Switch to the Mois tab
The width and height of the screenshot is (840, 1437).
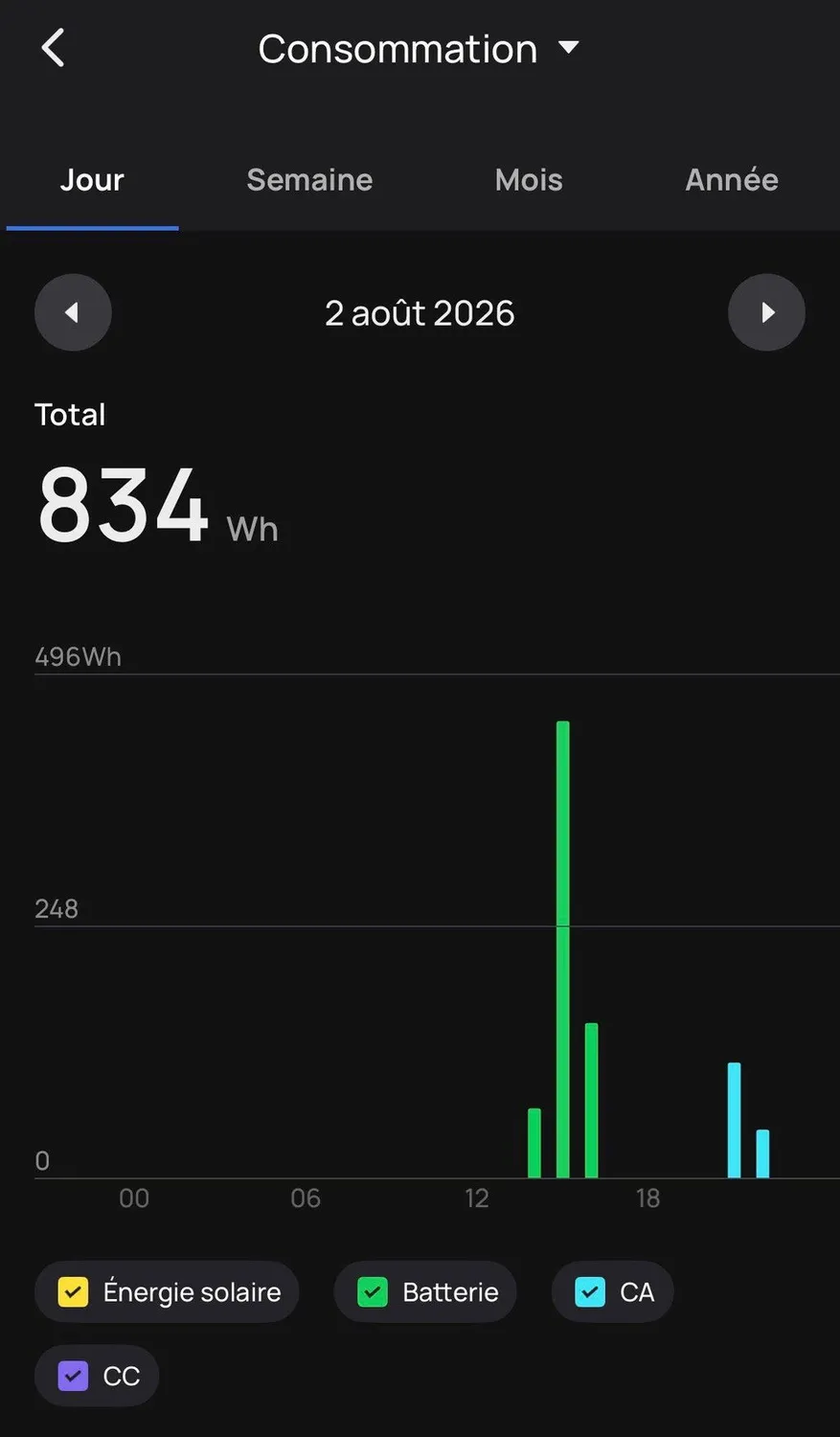coord(529,179)
